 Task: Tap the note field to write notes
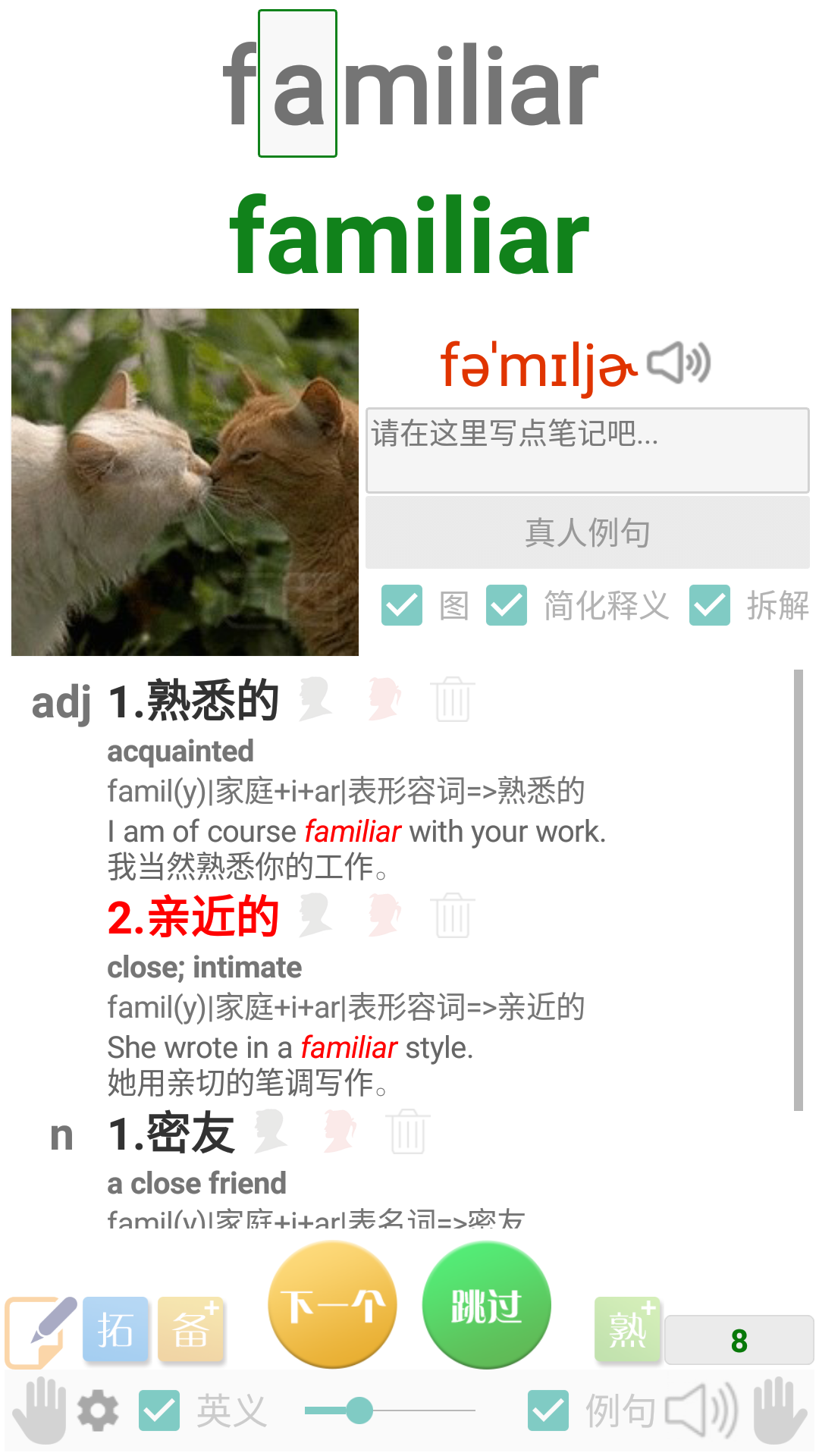tap(587, 450)
